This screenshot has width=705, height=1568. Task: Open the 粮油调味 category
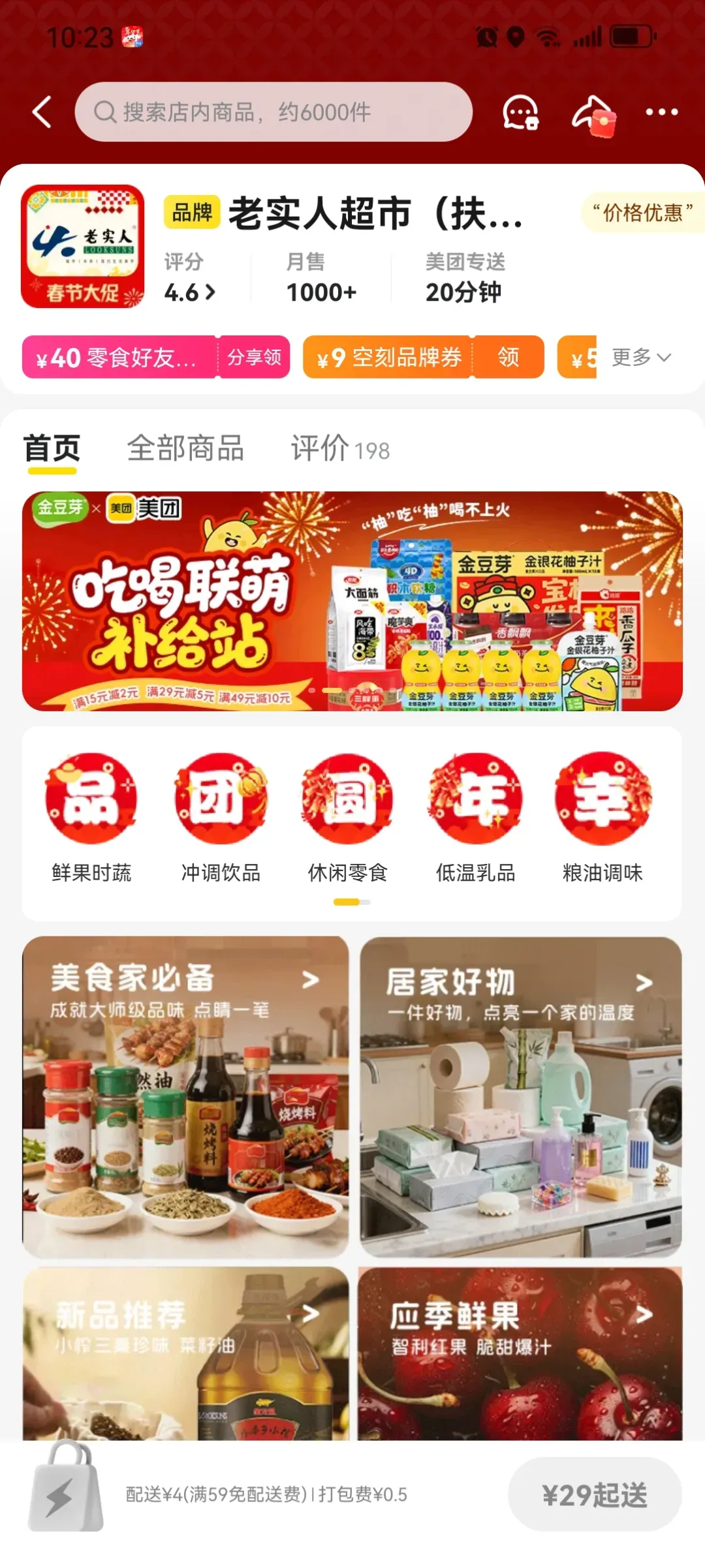pyautogui.click(x=603, y=816)
